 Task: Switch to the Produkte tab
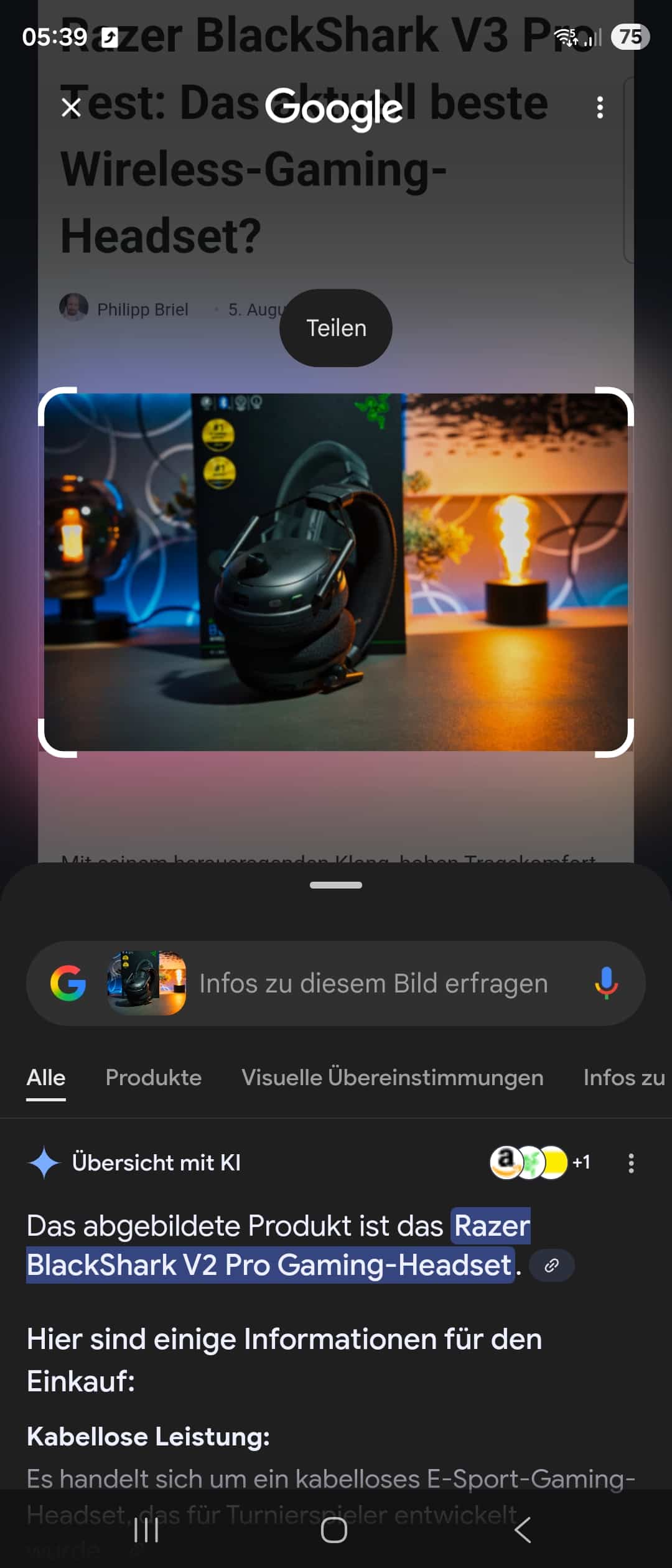(x=153, y=1078)
